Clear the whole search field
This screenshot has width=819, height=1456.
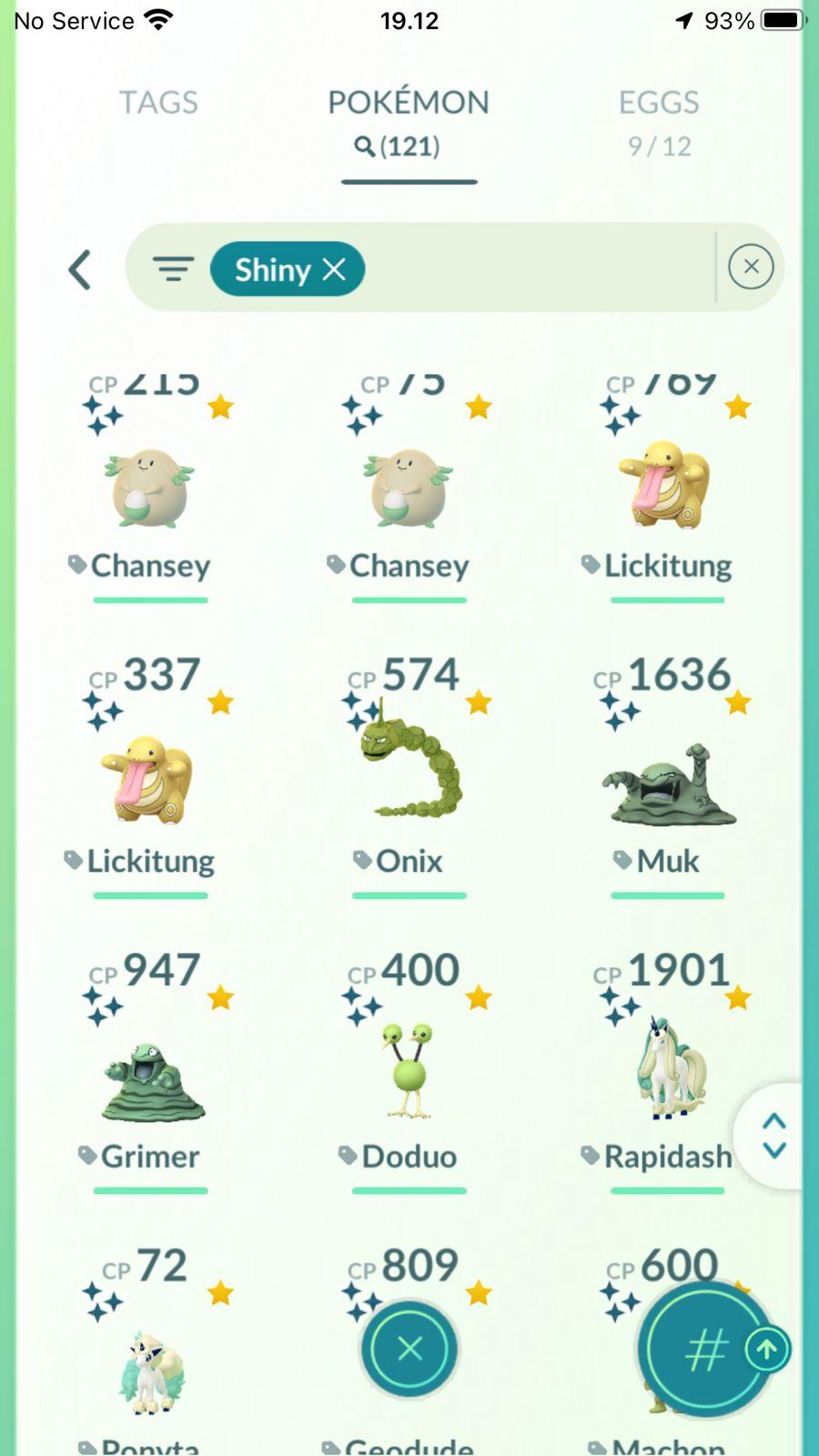click(x=751, y=267)
